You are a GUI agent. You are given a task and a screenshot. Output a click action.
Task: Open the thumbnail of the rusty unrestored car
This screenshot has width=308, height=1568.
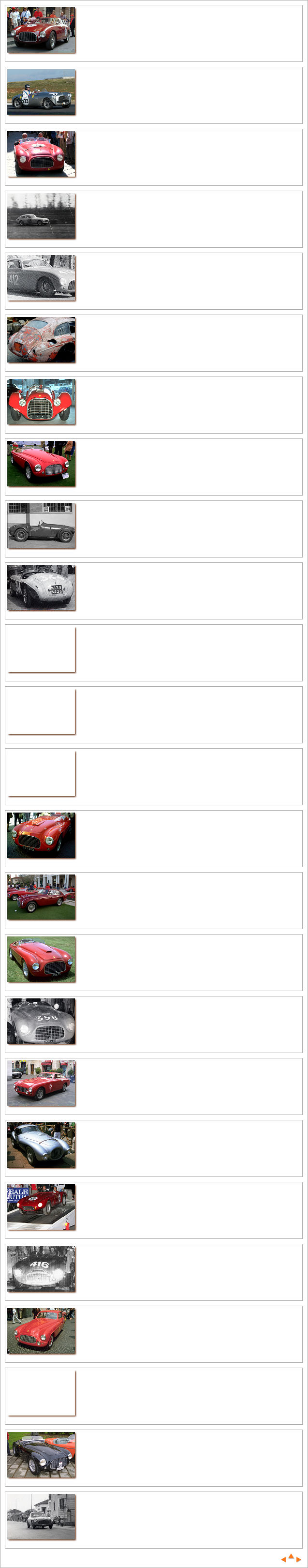[x=42, y=340]
